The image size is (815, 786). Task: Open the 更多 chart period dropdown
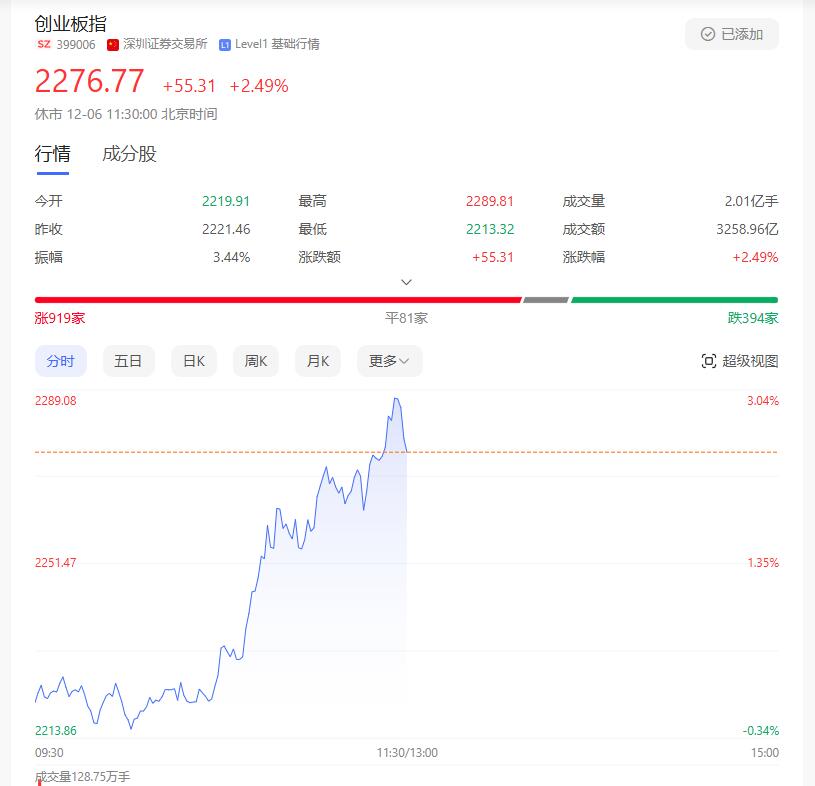coord(389,361)
